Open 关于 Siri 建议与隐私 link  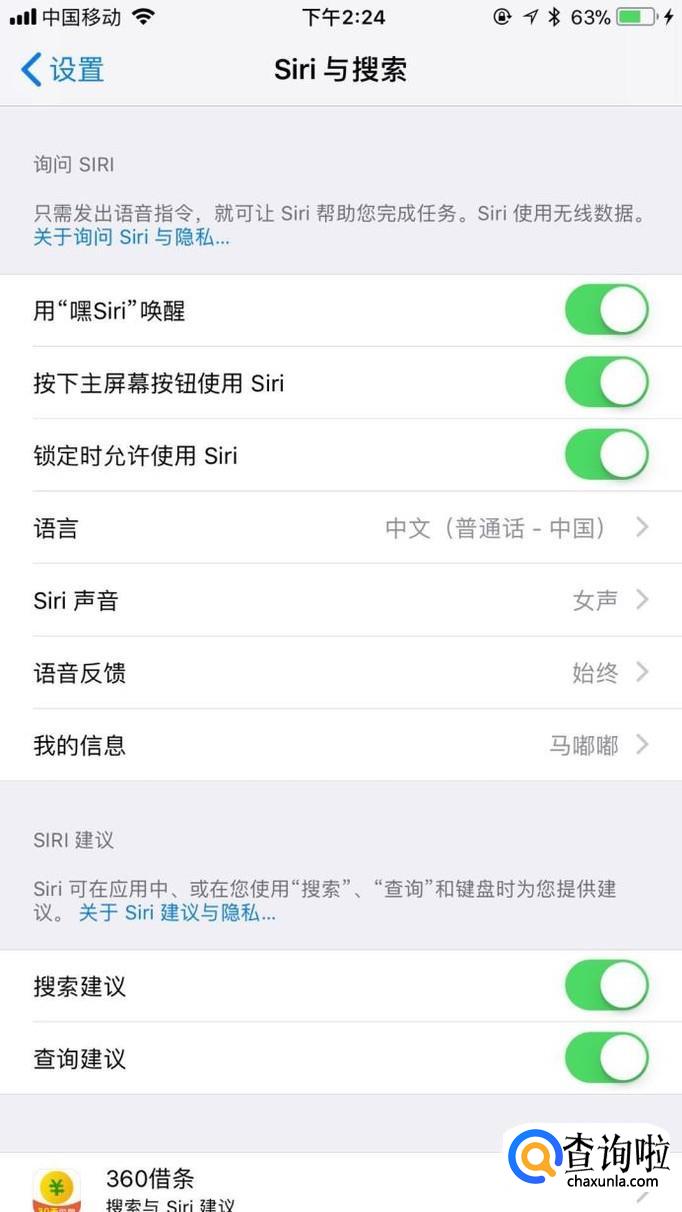coord(177,913)
